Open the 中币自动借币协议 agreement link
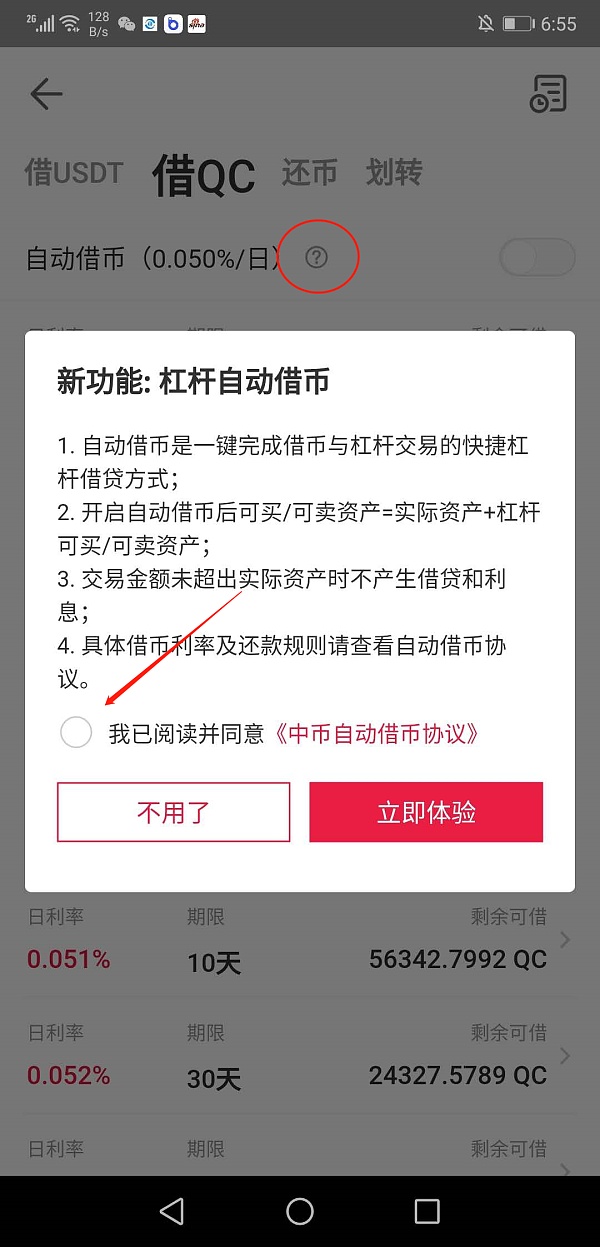Screen dimensions: 600x1247 (376, 734)
